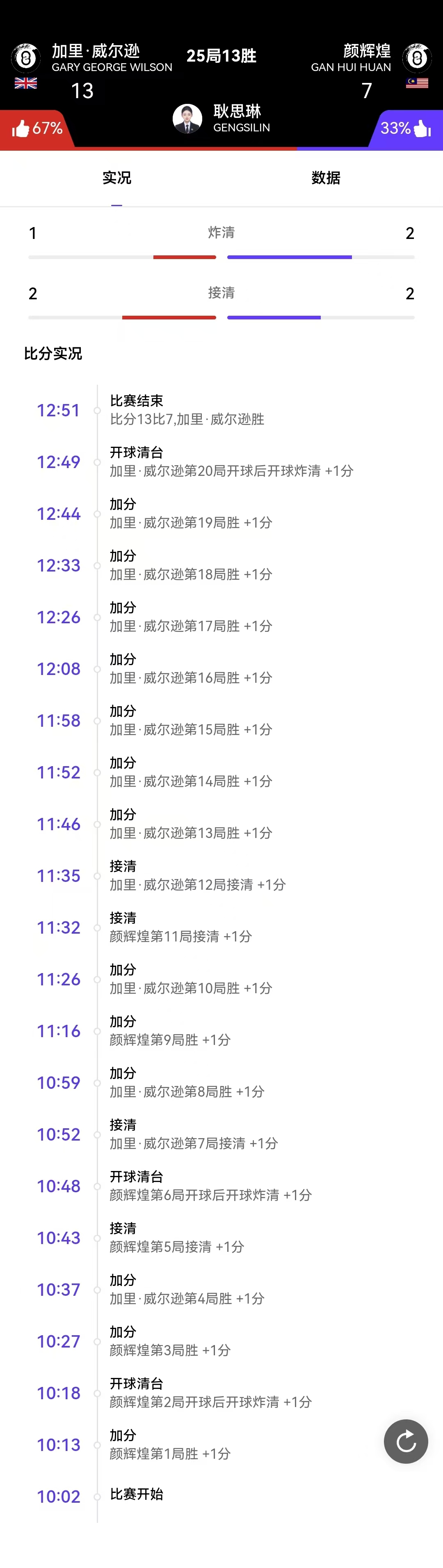Open player 颜辉煌's profile

tap(417, 58)
